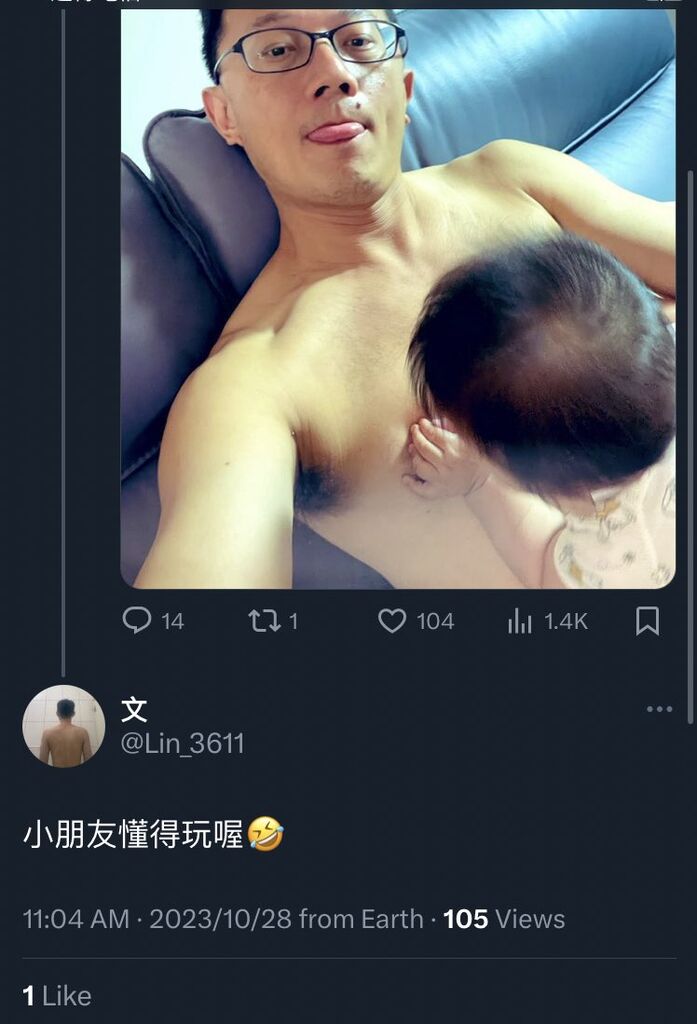Repost the photo post

coord(264,621)
